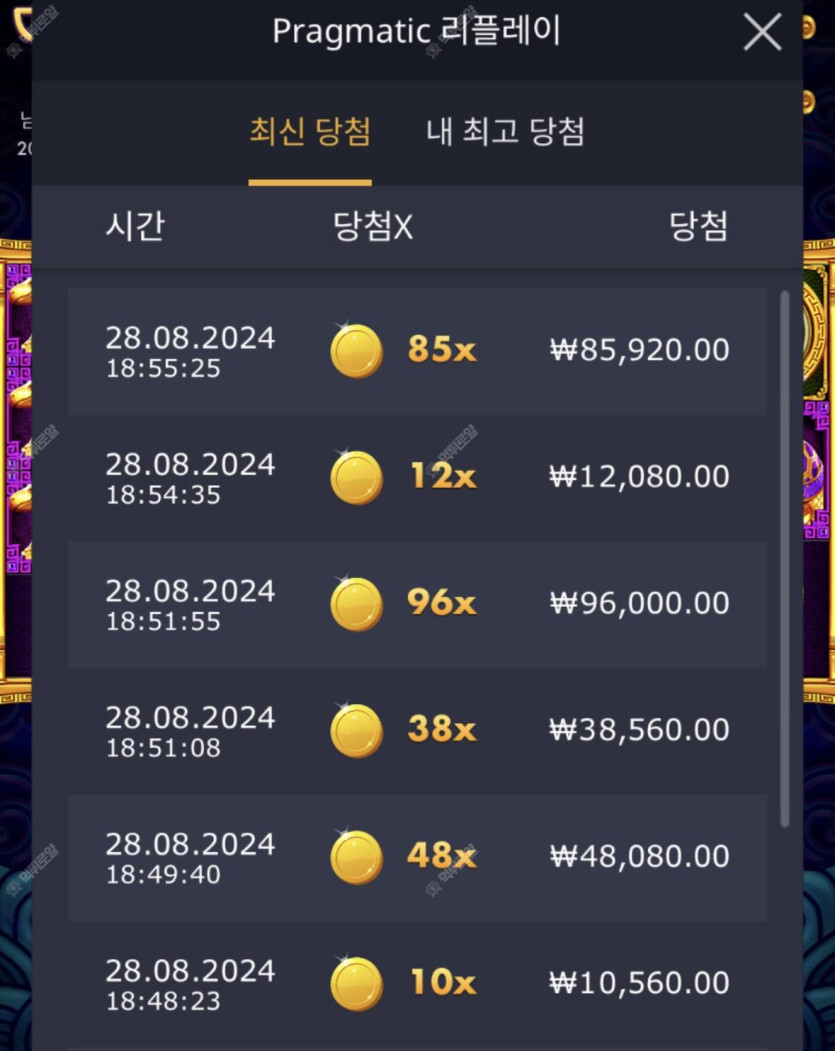The width and height of the screenshot is (835, 1051).
Task: Open replay of the 96x win
Action: click(417, 604)
